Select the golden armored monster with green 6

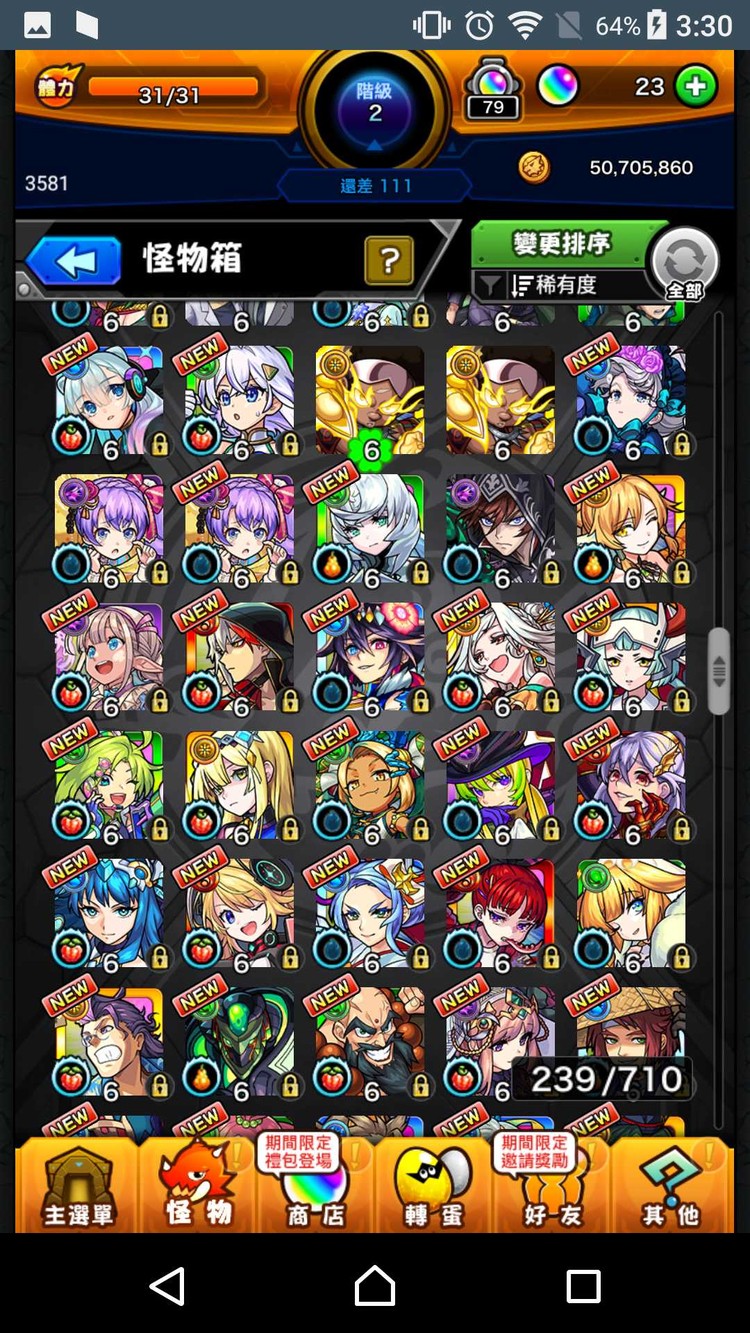click(370, 400)
